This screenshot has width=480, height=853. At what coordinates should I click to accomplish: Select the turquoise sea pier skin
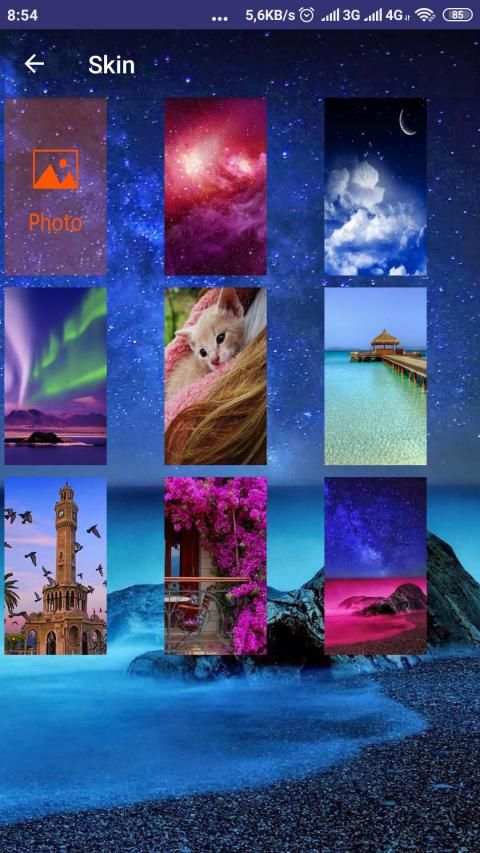pyautogui.click(x=376, y=376)
